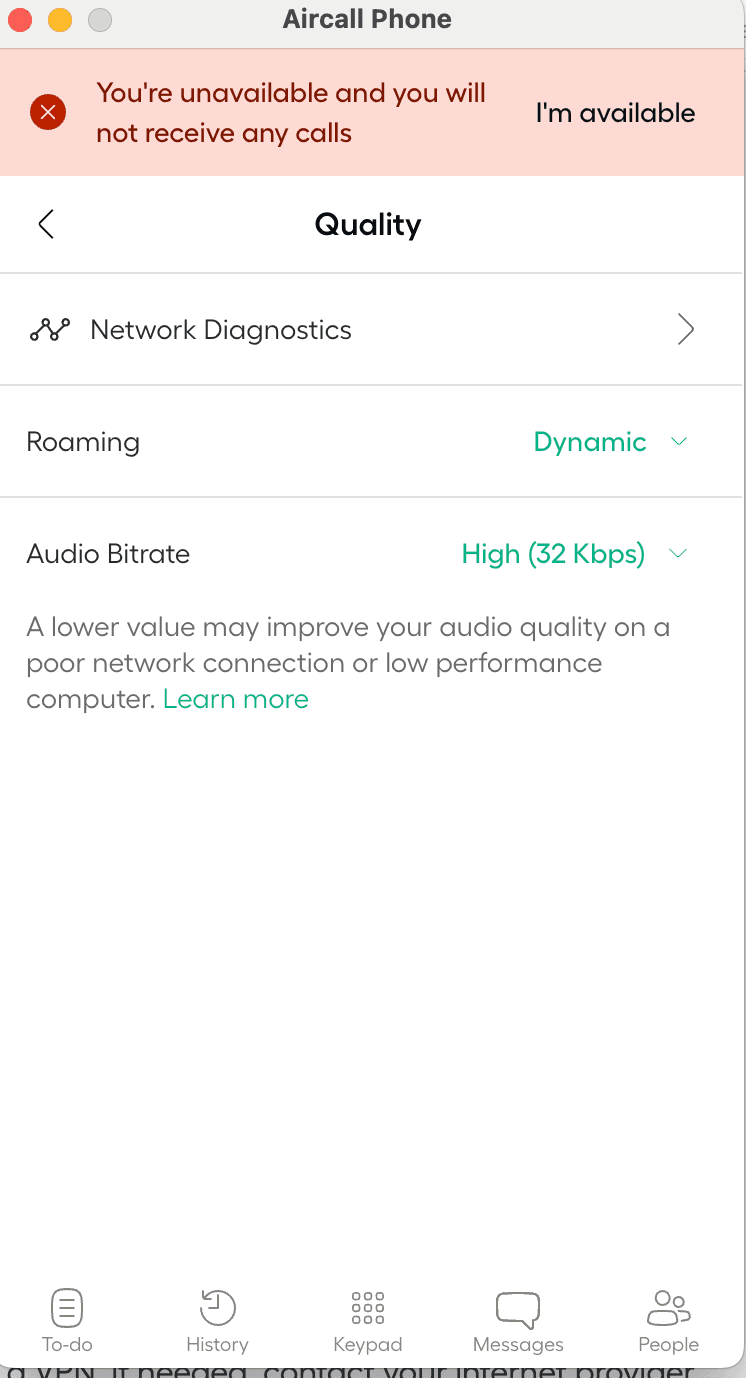Go to the Messages tab
The height and width of the screenshot is (1378, 746).
[x=518, y=1320]
